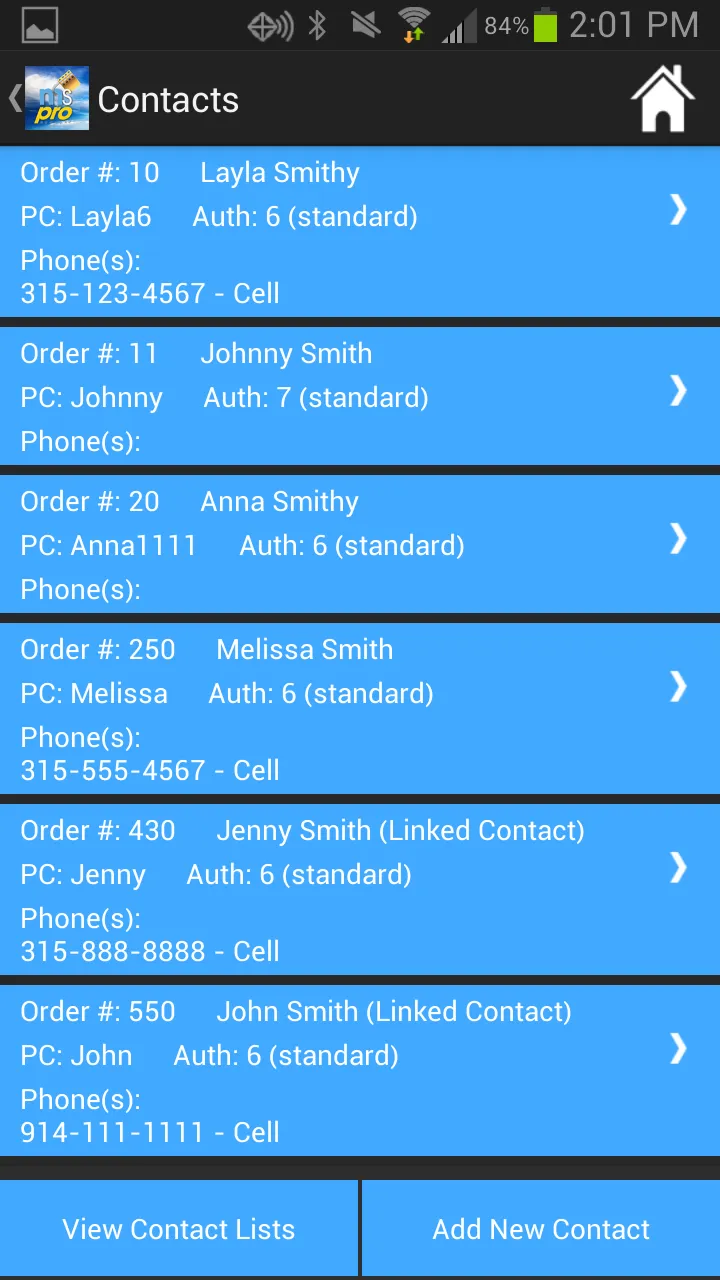Go back using the app logo arrow
This screenshot has height=1280, width=720.
pyautogui.click(x=48, y=99)
